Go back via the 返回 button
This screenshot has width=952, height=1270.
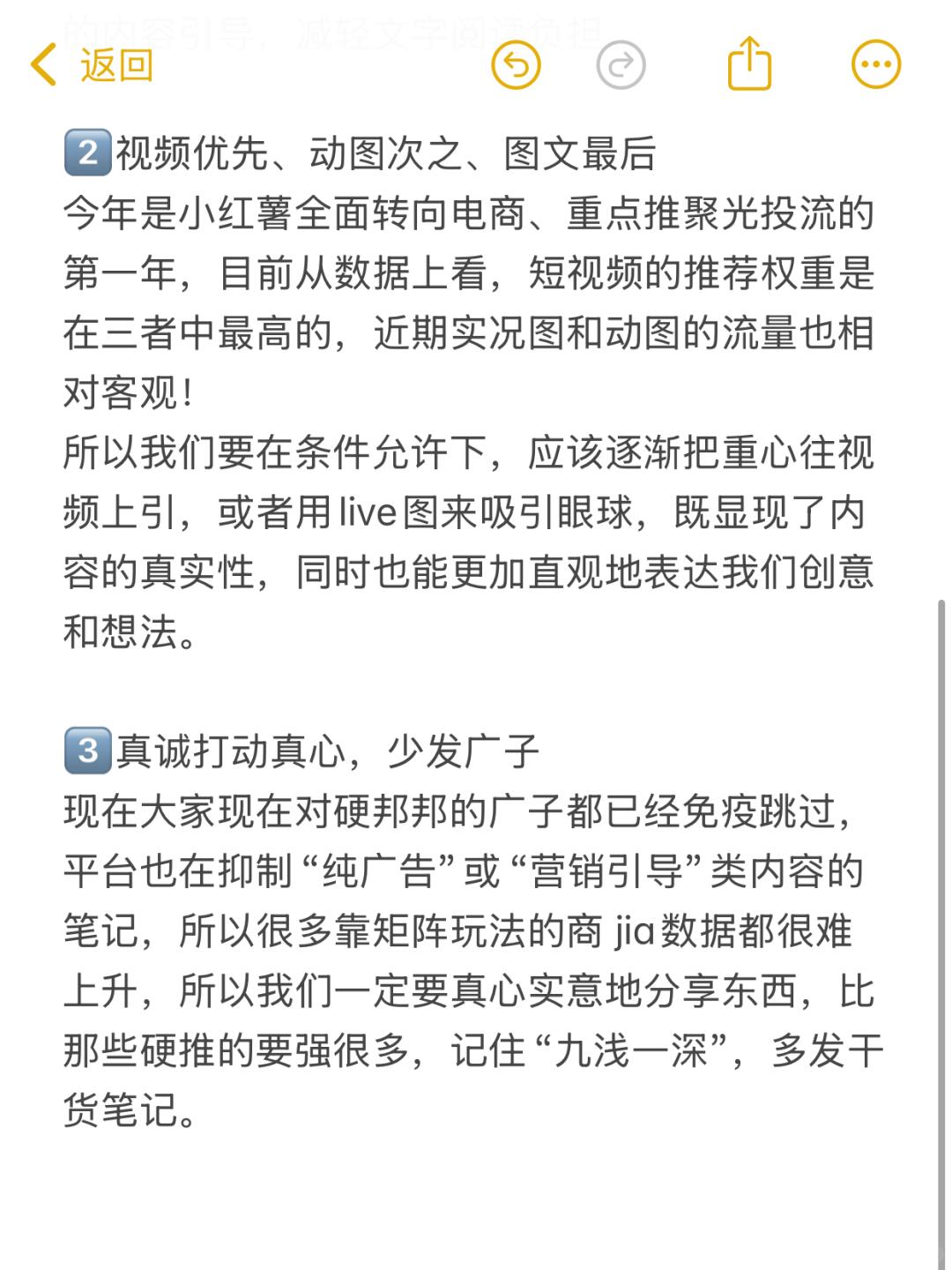click(x=93, y=65)
